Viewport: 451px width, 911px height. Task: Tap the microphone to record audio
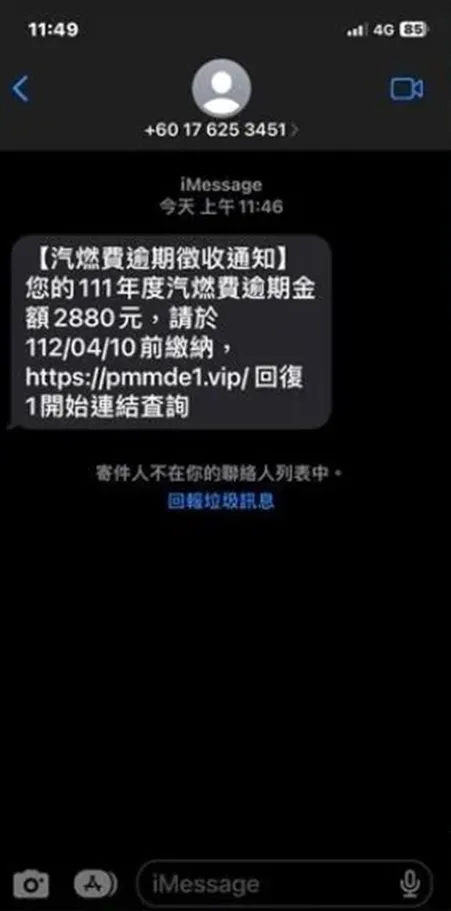pyautogui.click(x=410, y=884)
